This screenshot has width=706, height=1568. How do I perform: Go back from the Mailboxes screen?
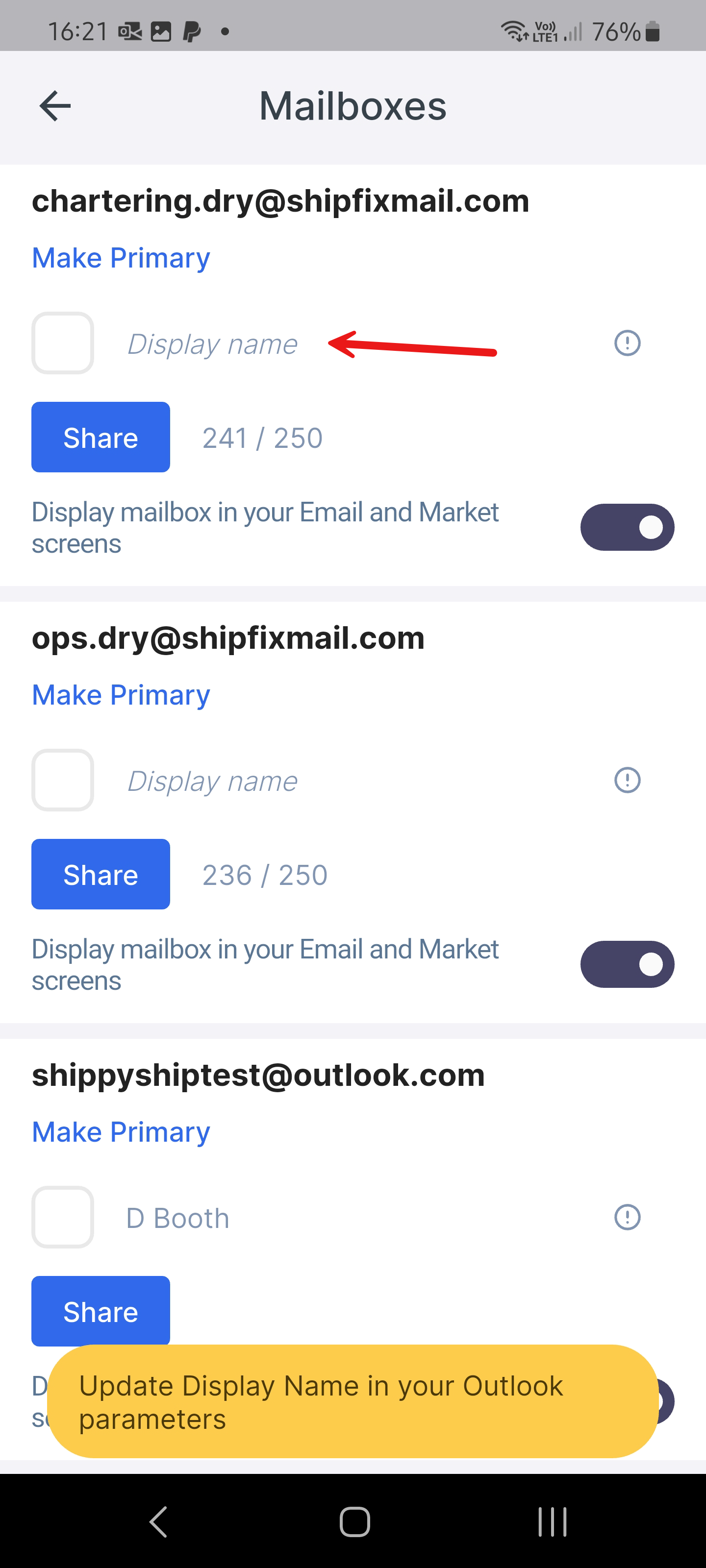(x=55, y=106)
